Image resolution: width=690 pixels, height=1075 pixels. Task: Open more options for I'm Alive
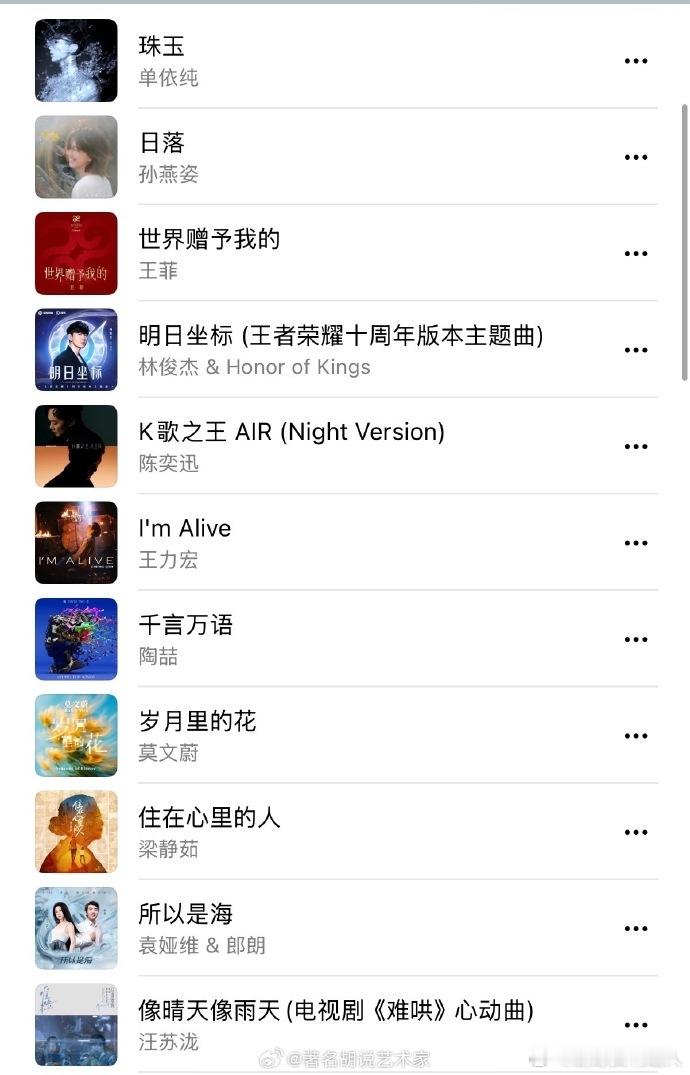tap(636, 543)
